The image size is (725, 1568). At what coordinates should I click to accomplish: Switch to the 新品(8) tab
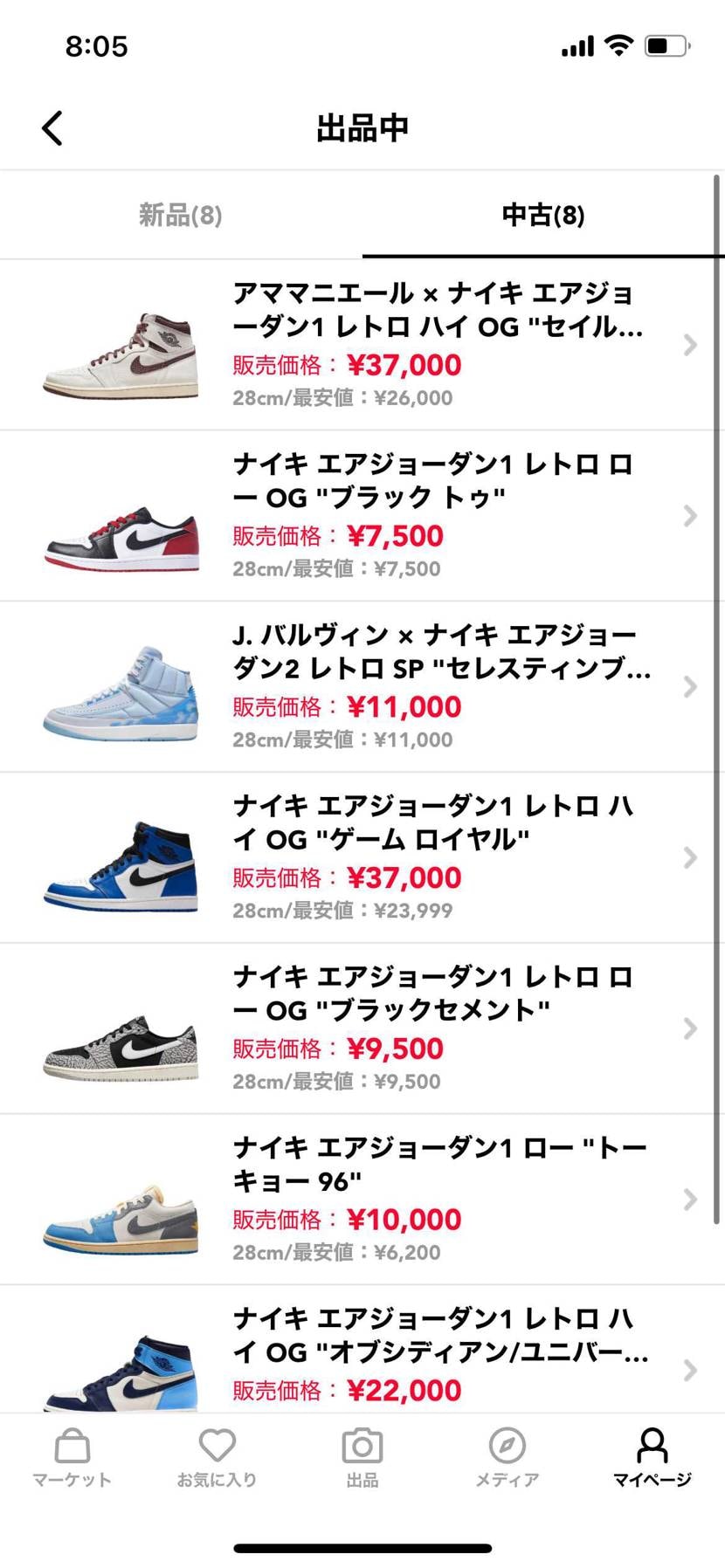(x=181, y=215)
